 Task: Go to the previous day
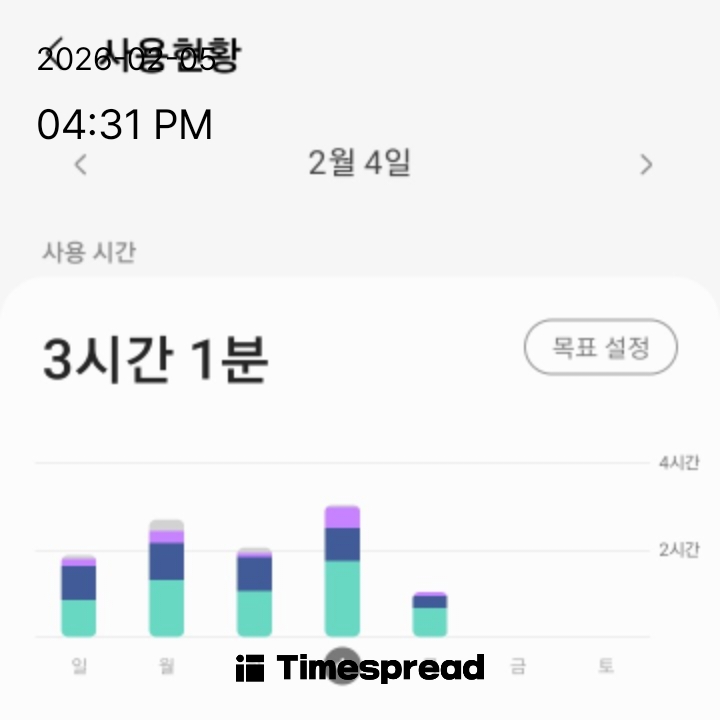point(81,164)
